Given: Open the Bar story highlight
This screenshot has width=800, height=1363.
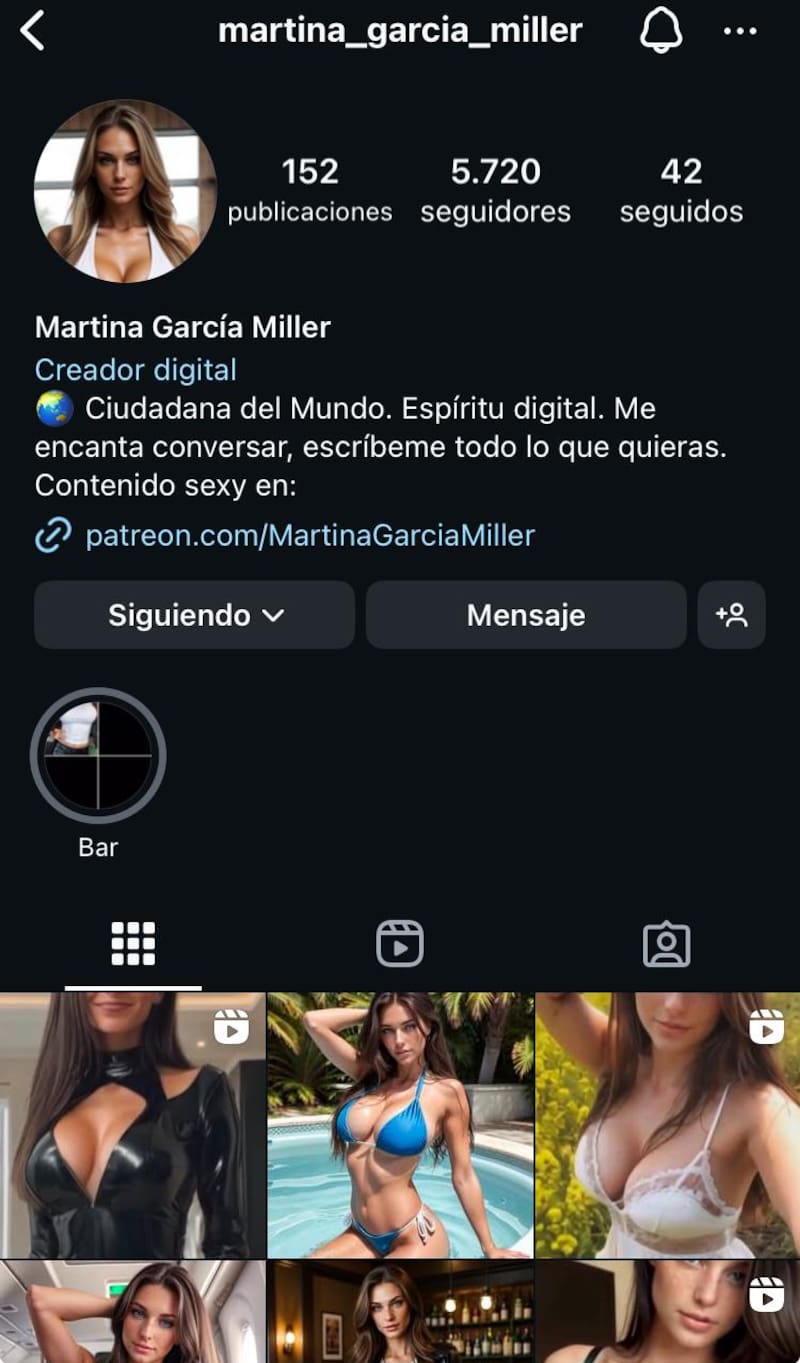Looking at the screenshot, I should [98, 755].
